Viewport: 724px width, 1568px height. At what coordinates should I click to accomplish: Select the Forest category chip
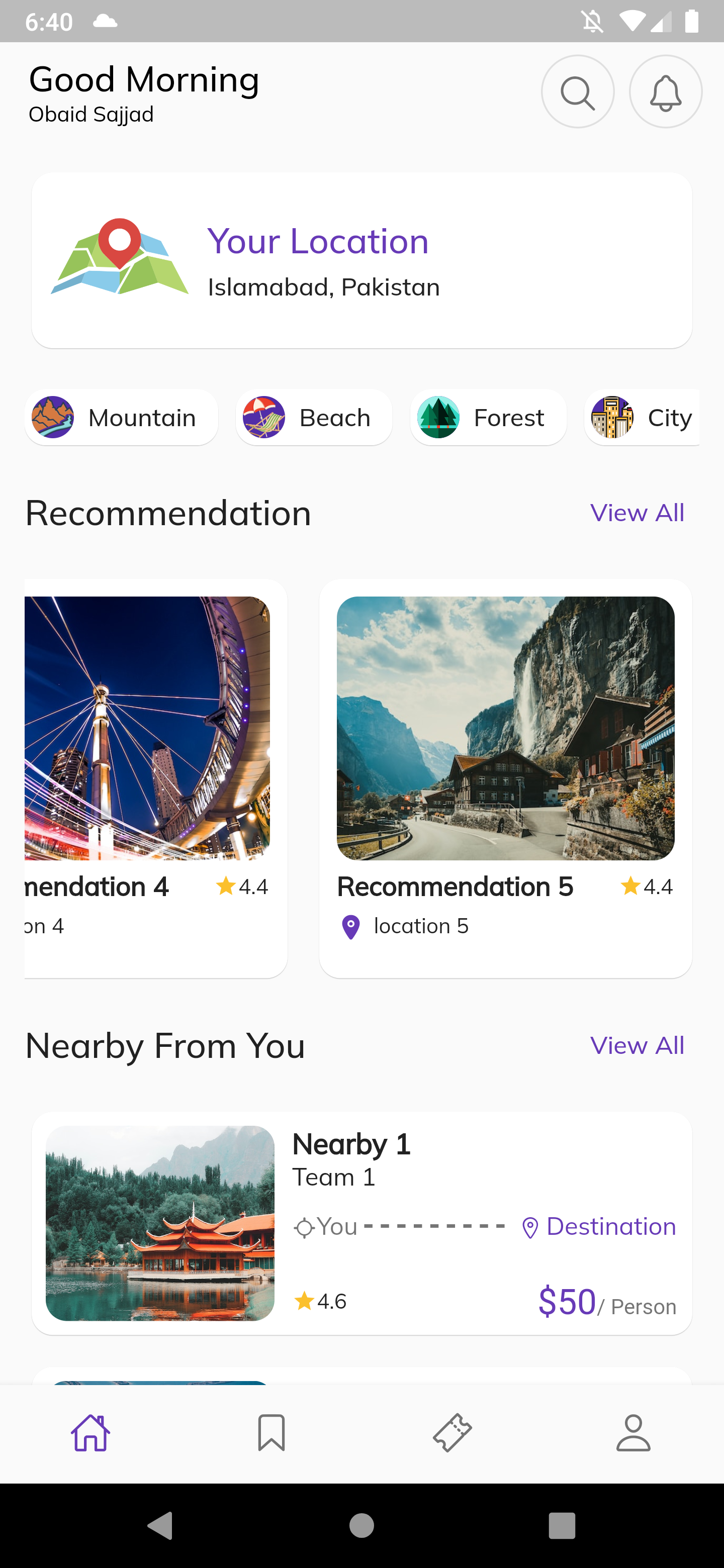pos(488,418)
